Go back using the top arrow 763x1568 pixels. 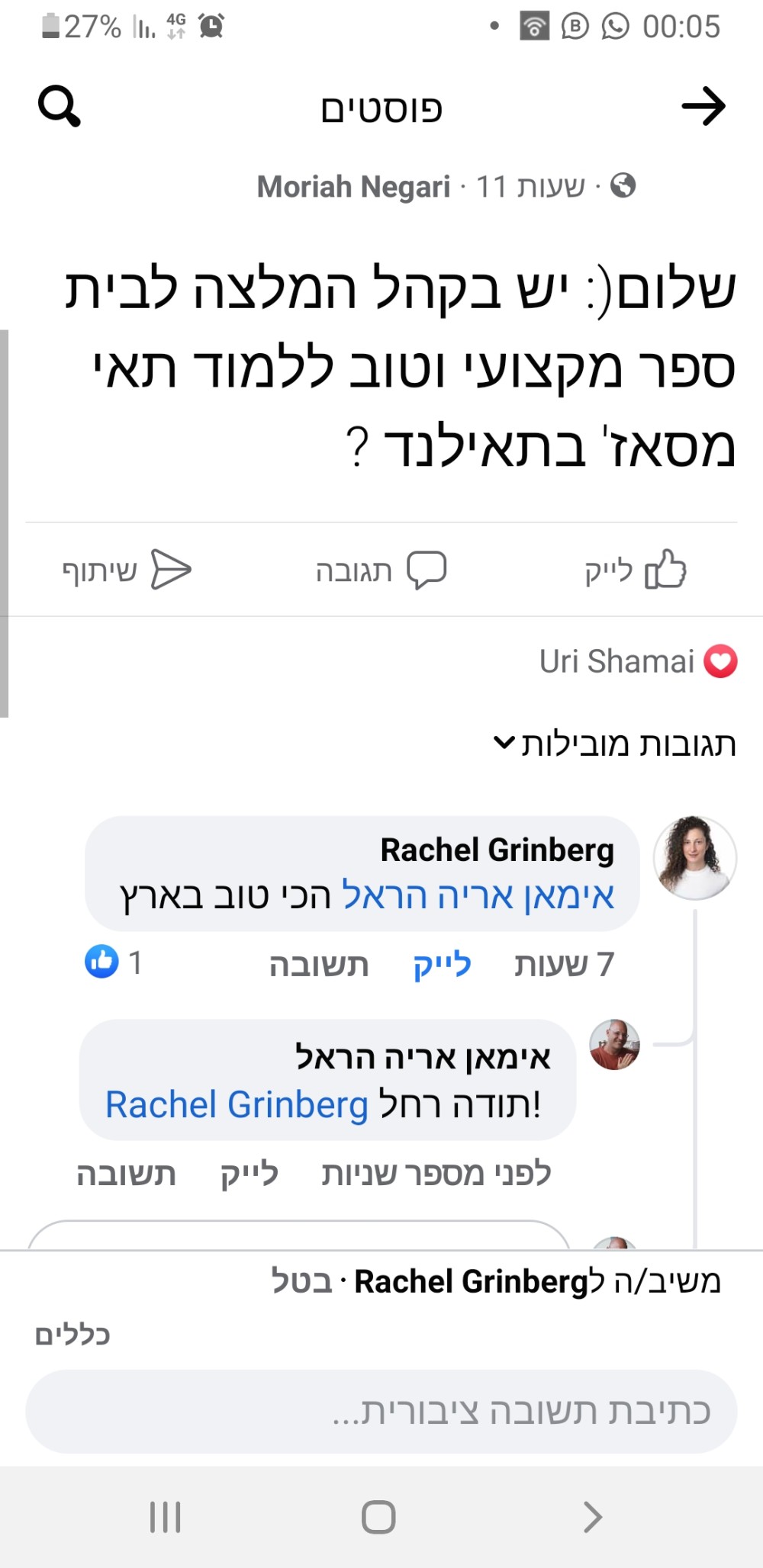pyautogui.click(x=703, y=106)
